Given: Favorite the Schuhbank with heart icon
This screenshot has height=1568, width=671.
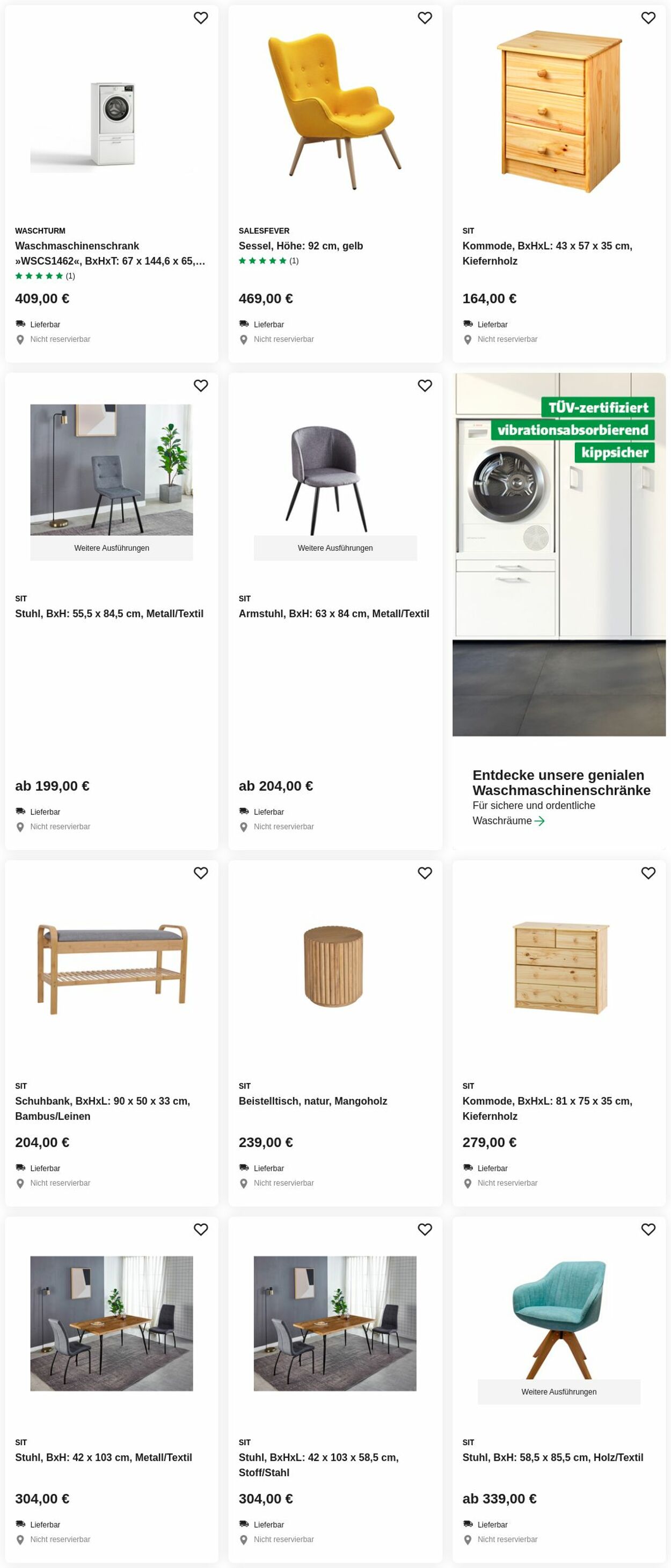Looking at the screenshot, I should tap(200, 873).
